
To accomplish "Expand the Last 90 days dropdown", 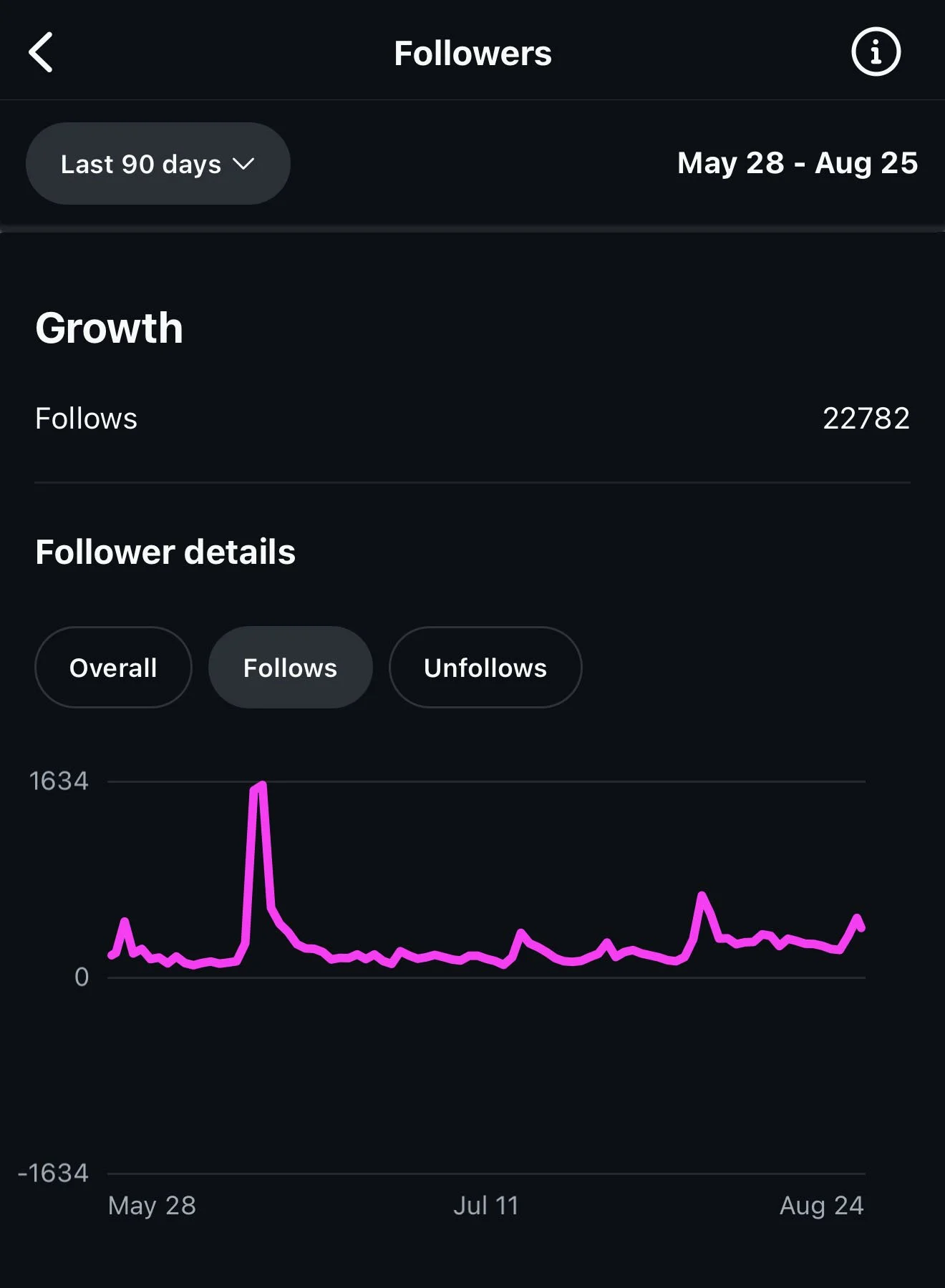I will pyautogui.click(x=158, y=164).
